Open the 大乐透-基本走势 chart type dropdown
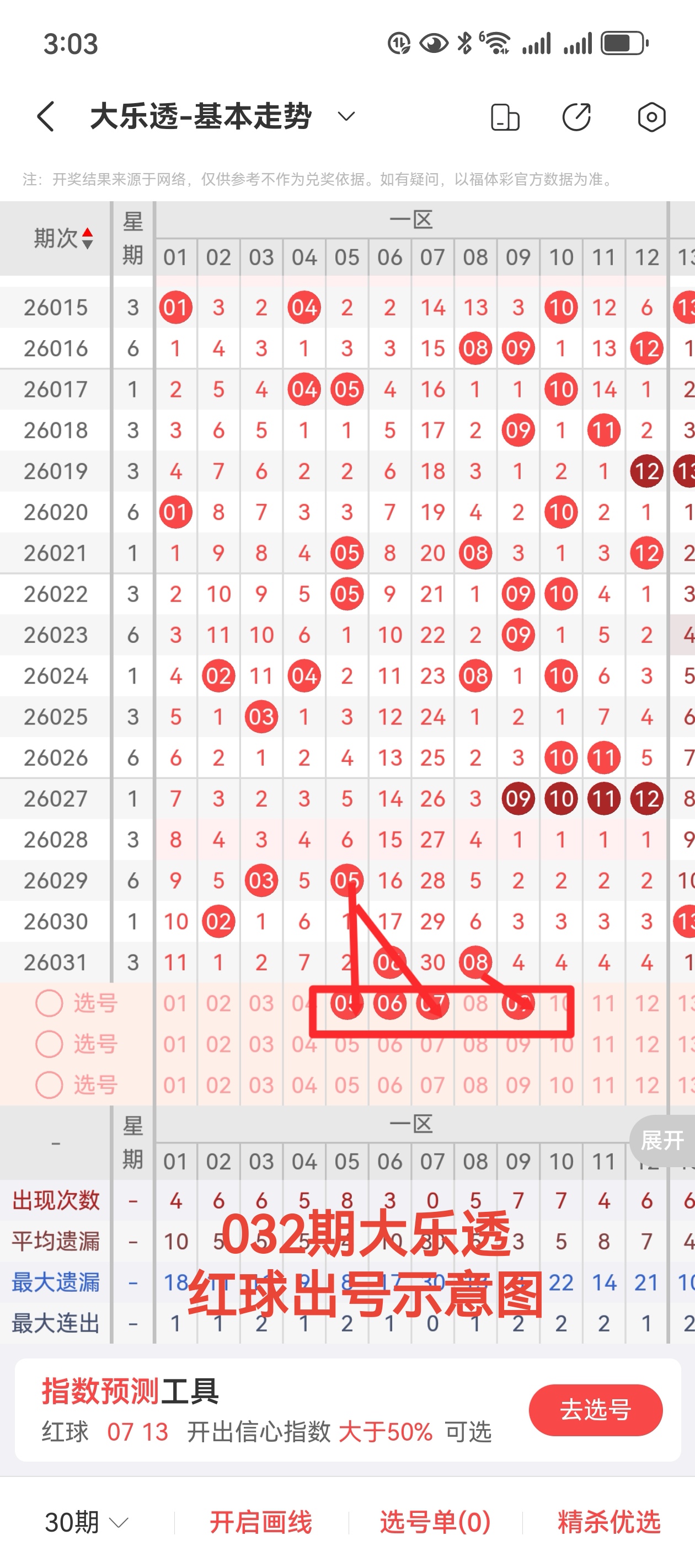This screenshot has width=695, height=1568. coord(345,116)
